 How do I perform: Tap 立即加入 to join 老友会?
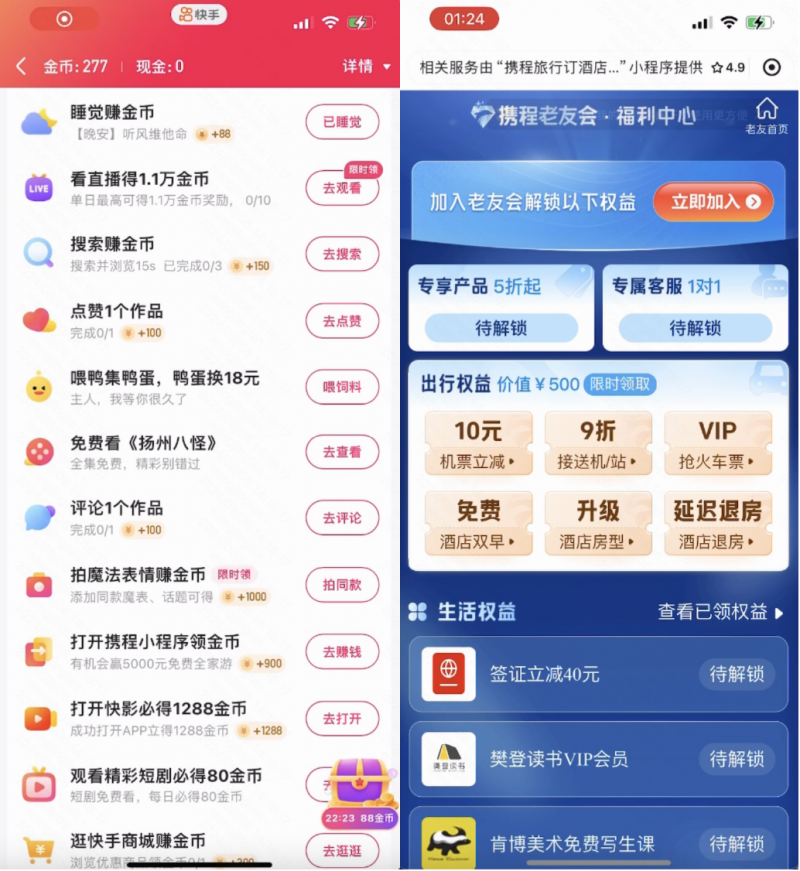[x=713, y=202]
